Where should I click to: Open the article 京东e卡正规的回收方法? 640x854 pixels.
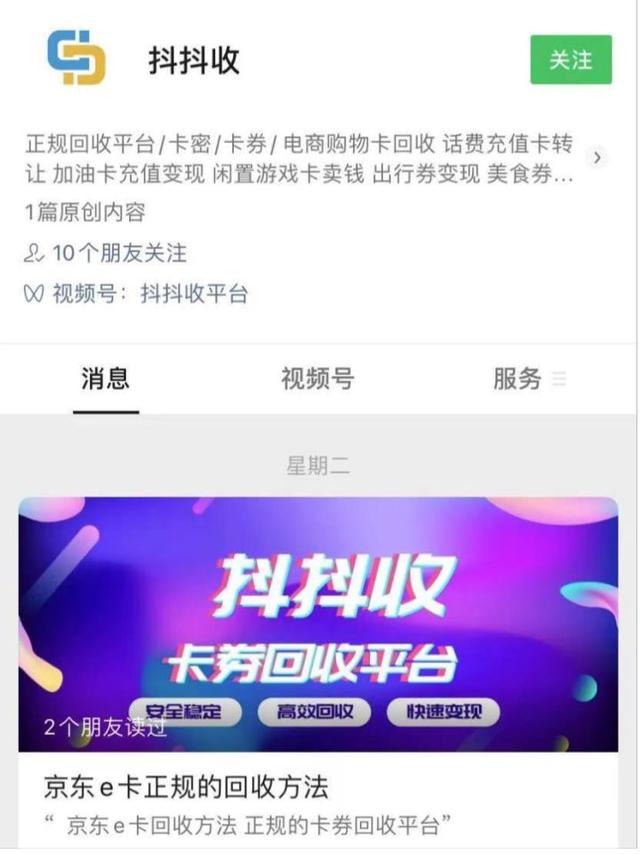click(186, 786)
